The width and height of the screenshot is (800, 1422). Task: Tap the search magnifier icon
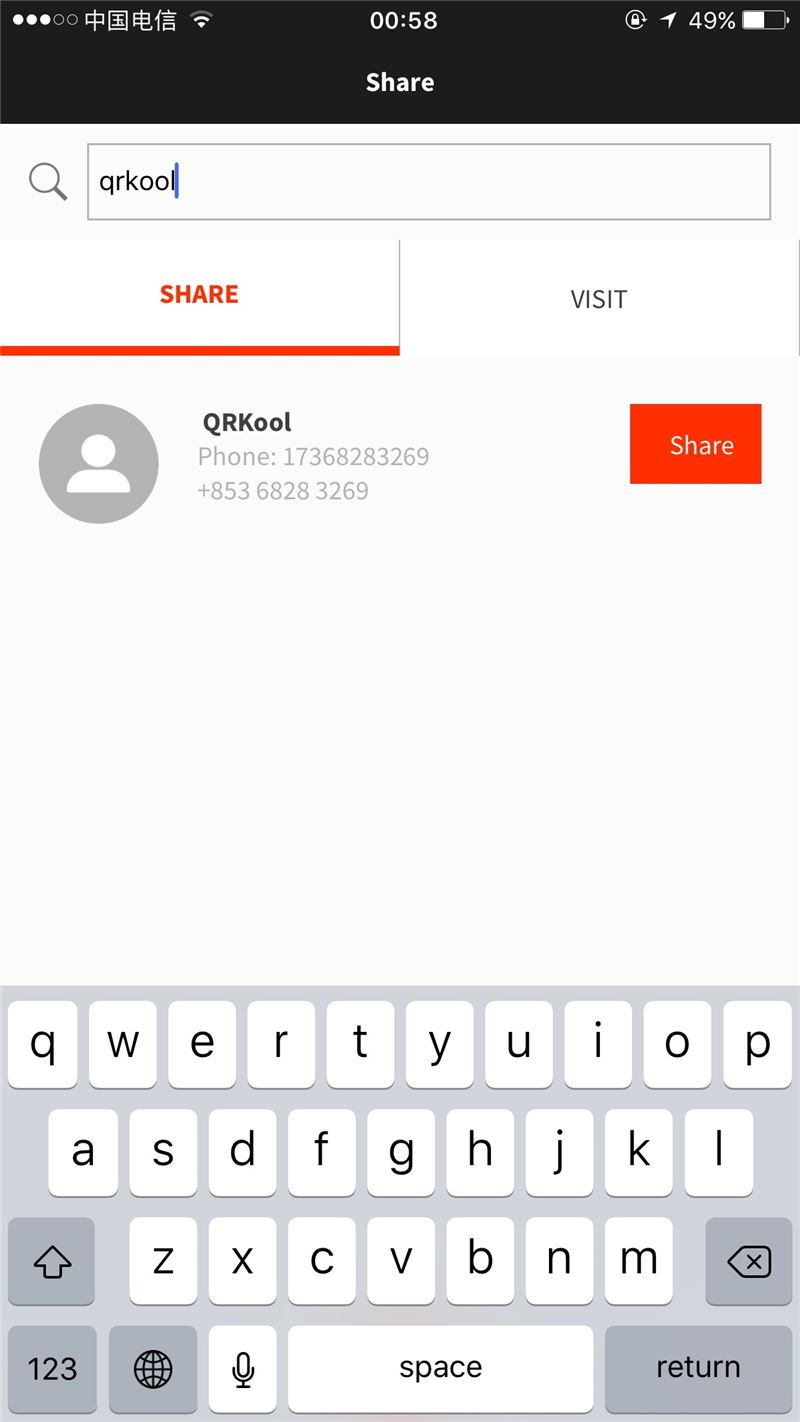48,182
